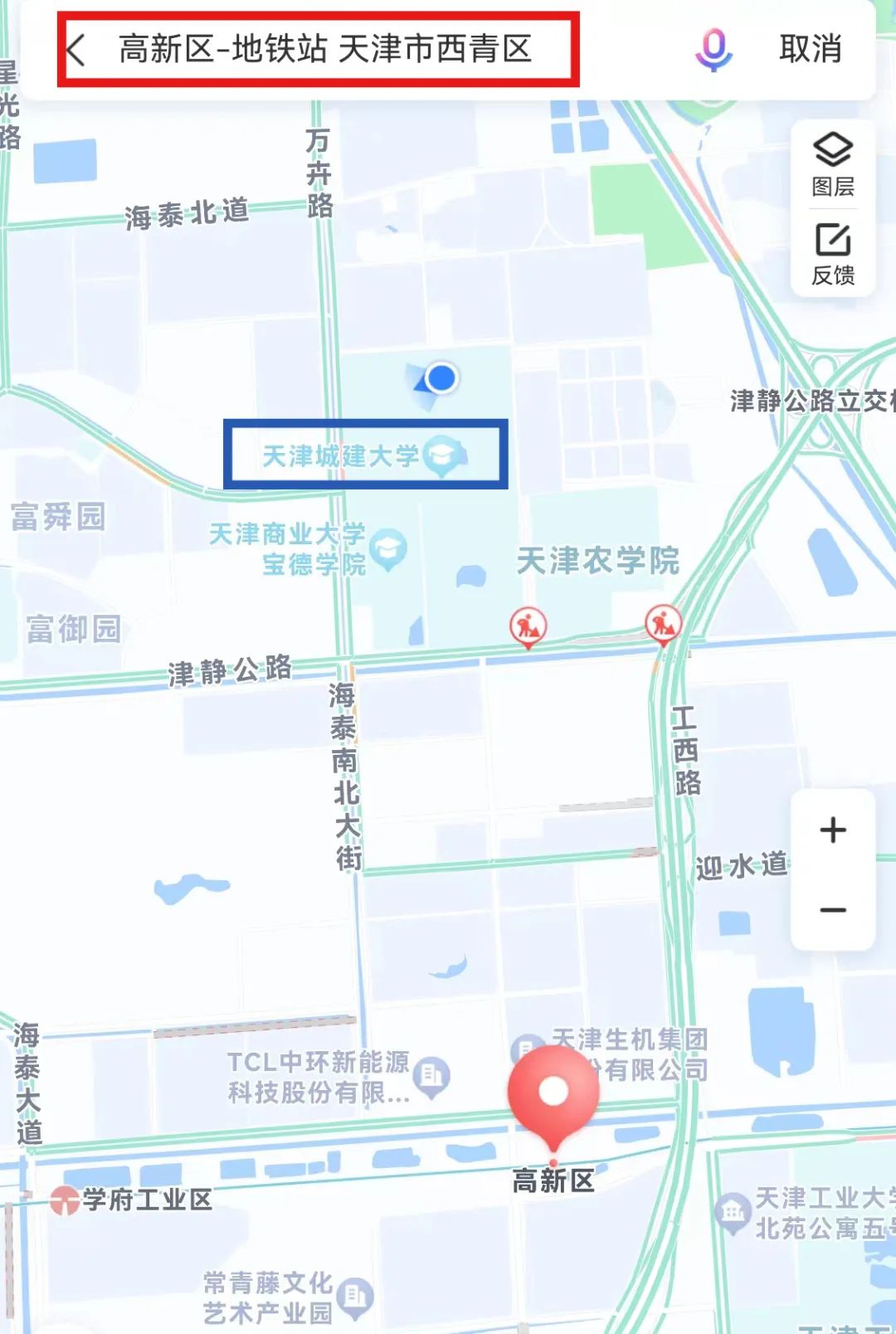
Task: Open the 天津城建大学 map marker
Action: click(x=442, y=455)
